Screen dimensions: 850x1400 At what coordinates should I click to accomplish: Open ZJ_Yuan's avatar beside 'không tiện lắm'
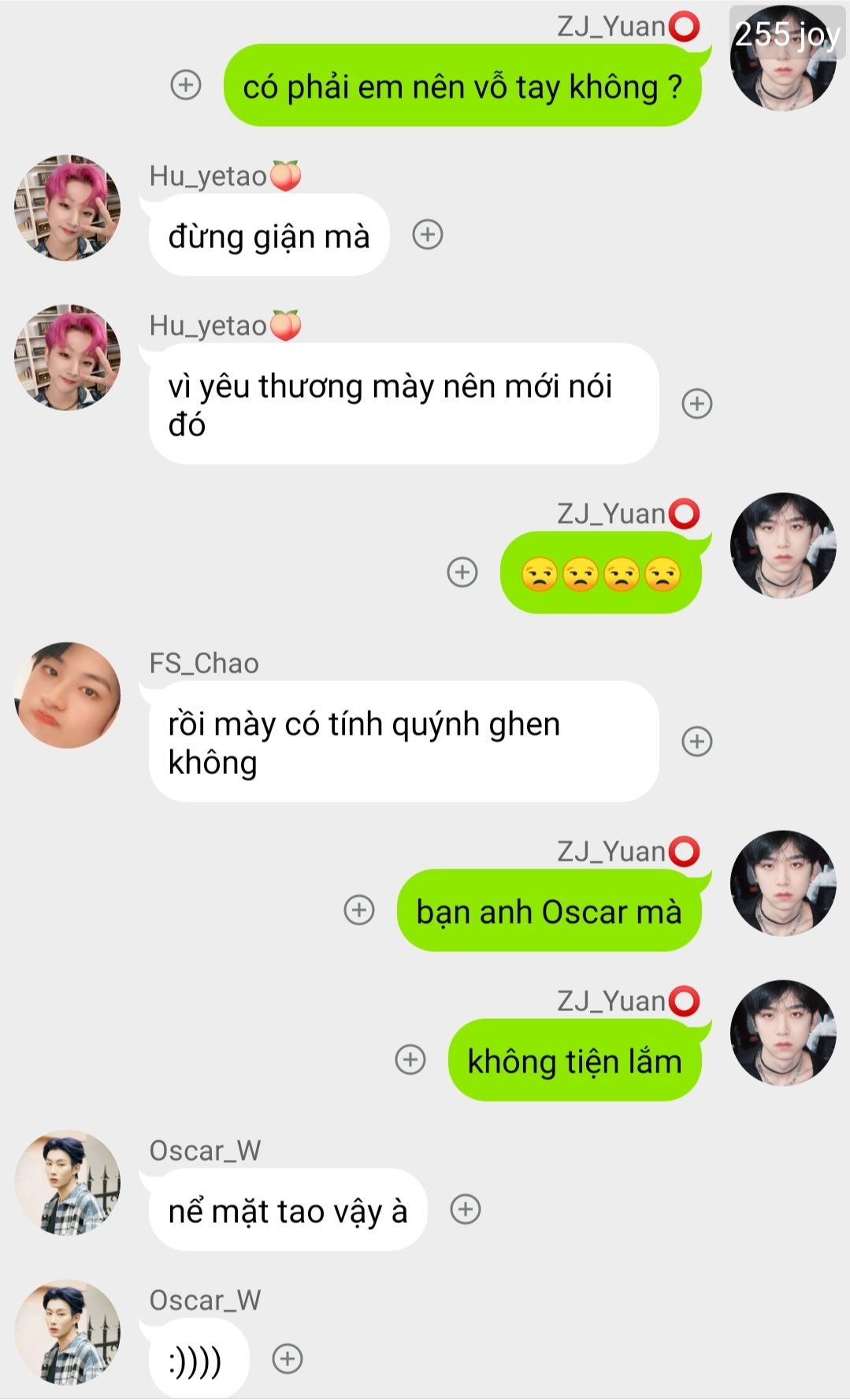pos(783,1032)
